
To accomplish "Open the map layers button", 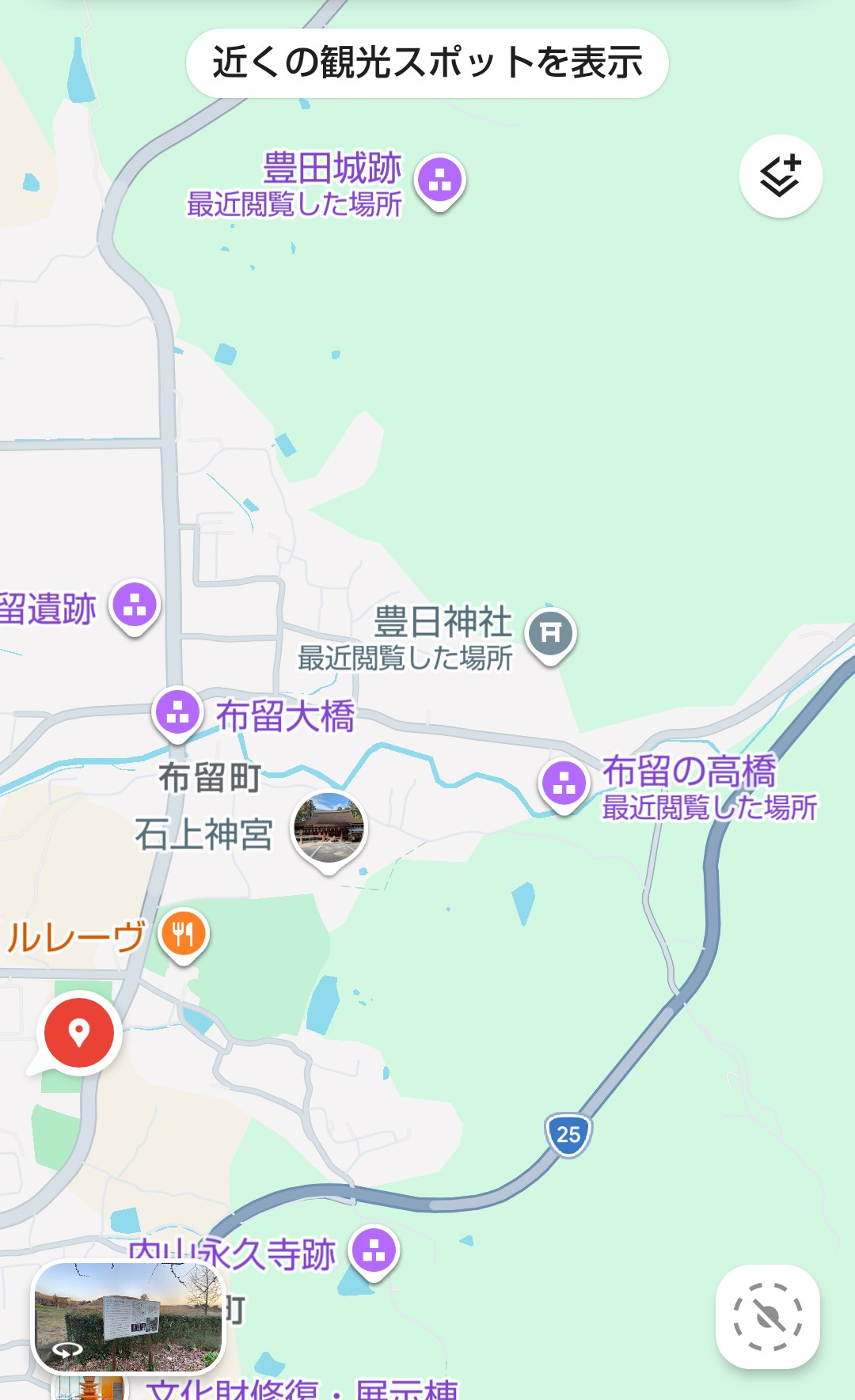I will point(781,176).
